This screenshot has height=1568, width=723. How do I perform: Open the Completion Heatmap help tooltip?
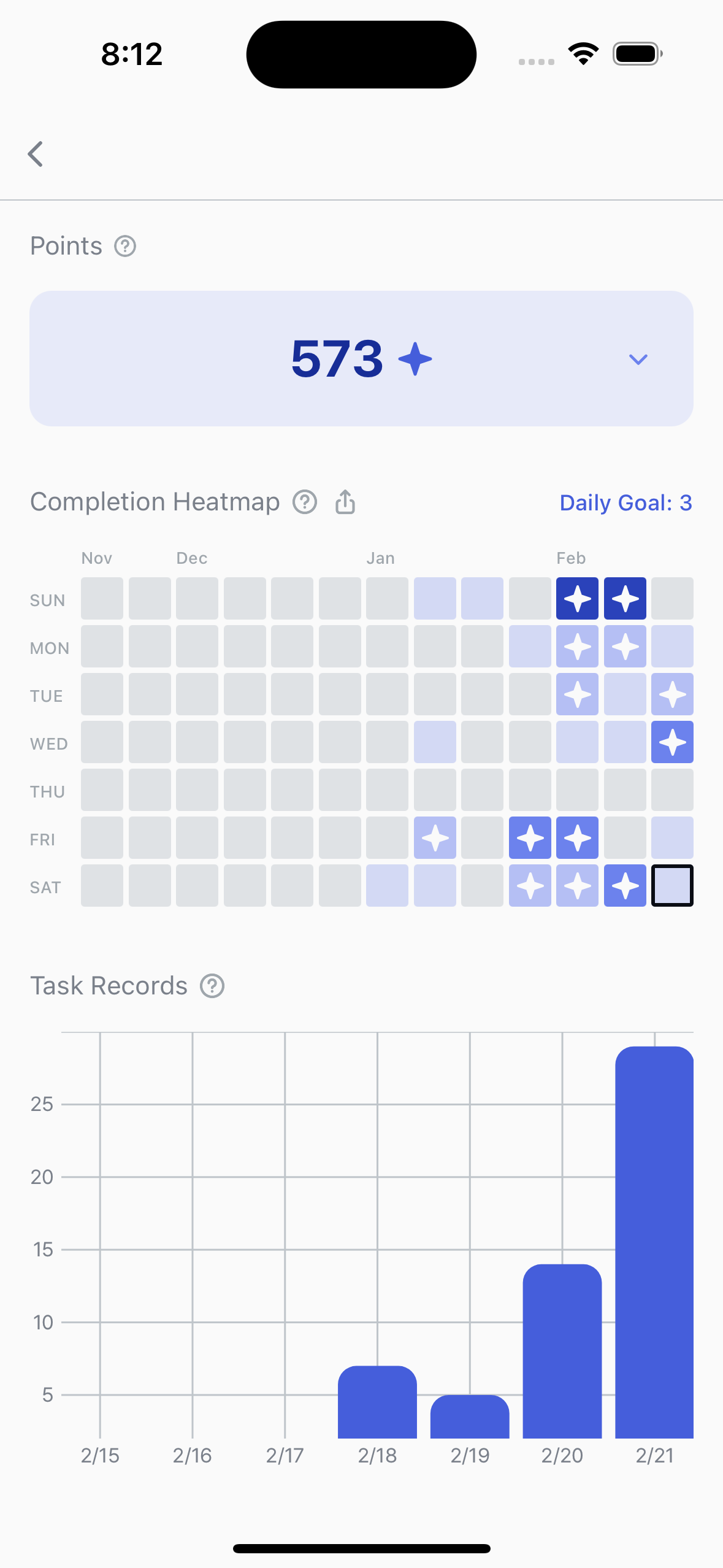coord(305,502)
